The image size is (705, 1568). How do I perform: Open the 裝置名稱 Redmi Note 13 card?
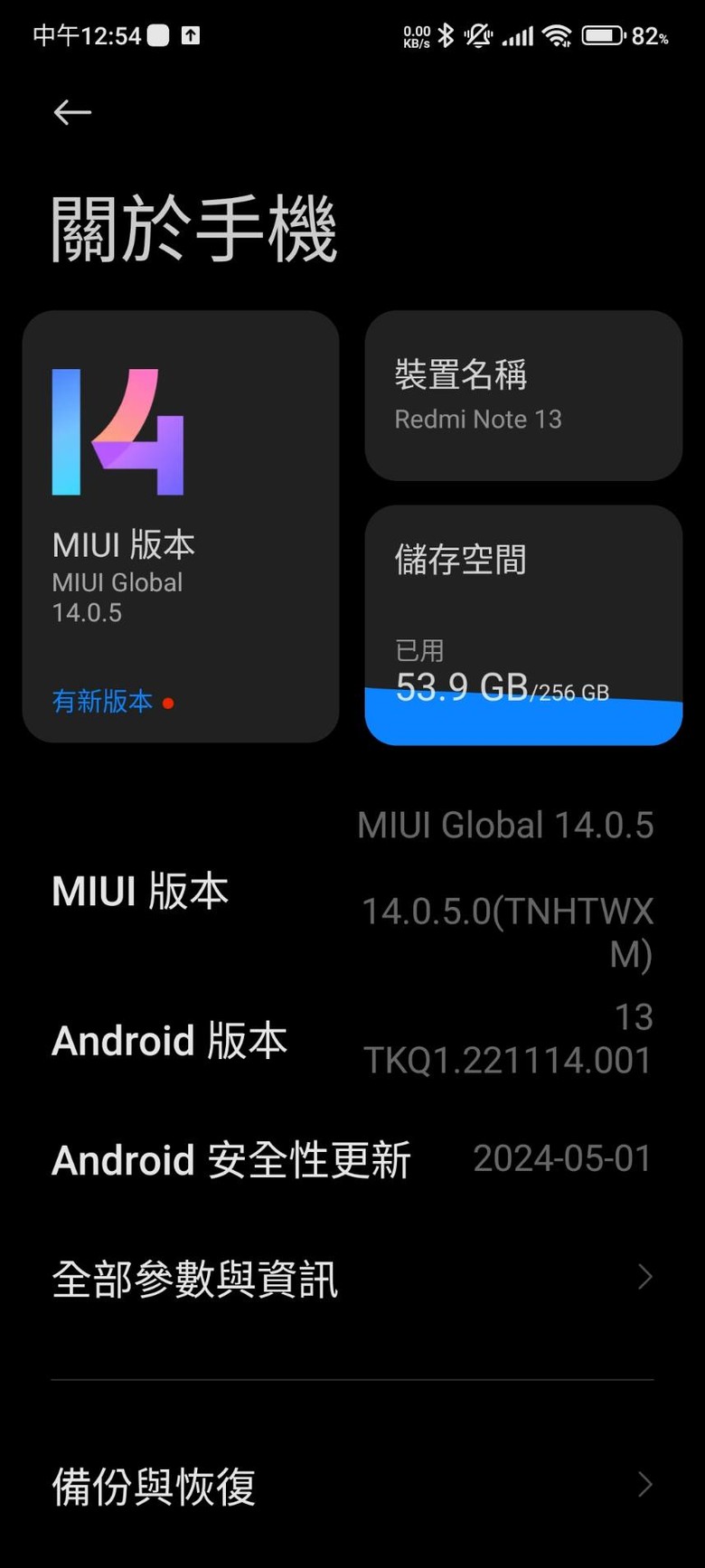523,395
